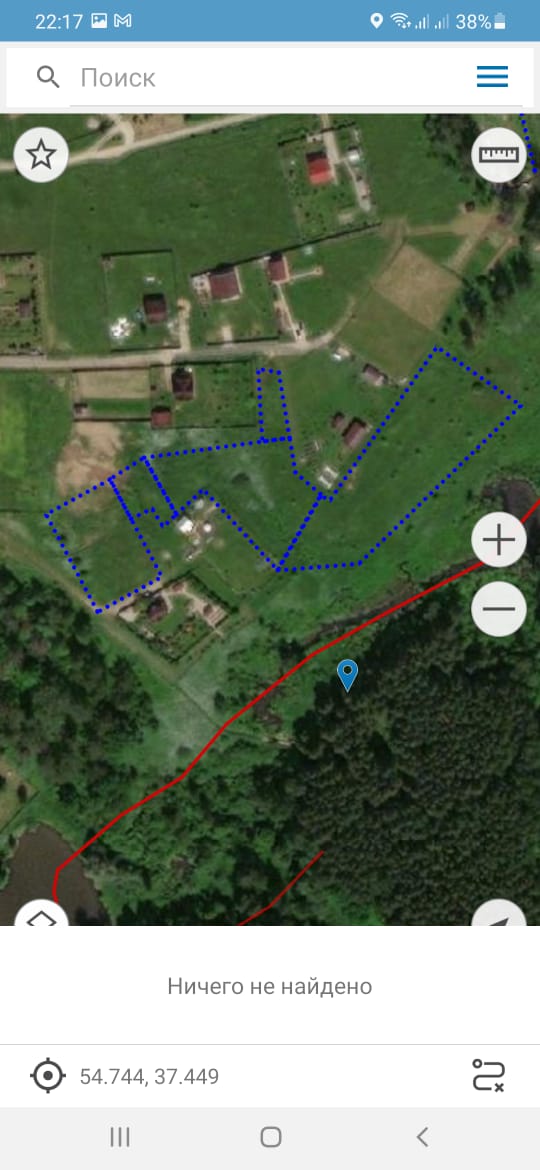Open favorites with the star button

(x=41, y=155)
